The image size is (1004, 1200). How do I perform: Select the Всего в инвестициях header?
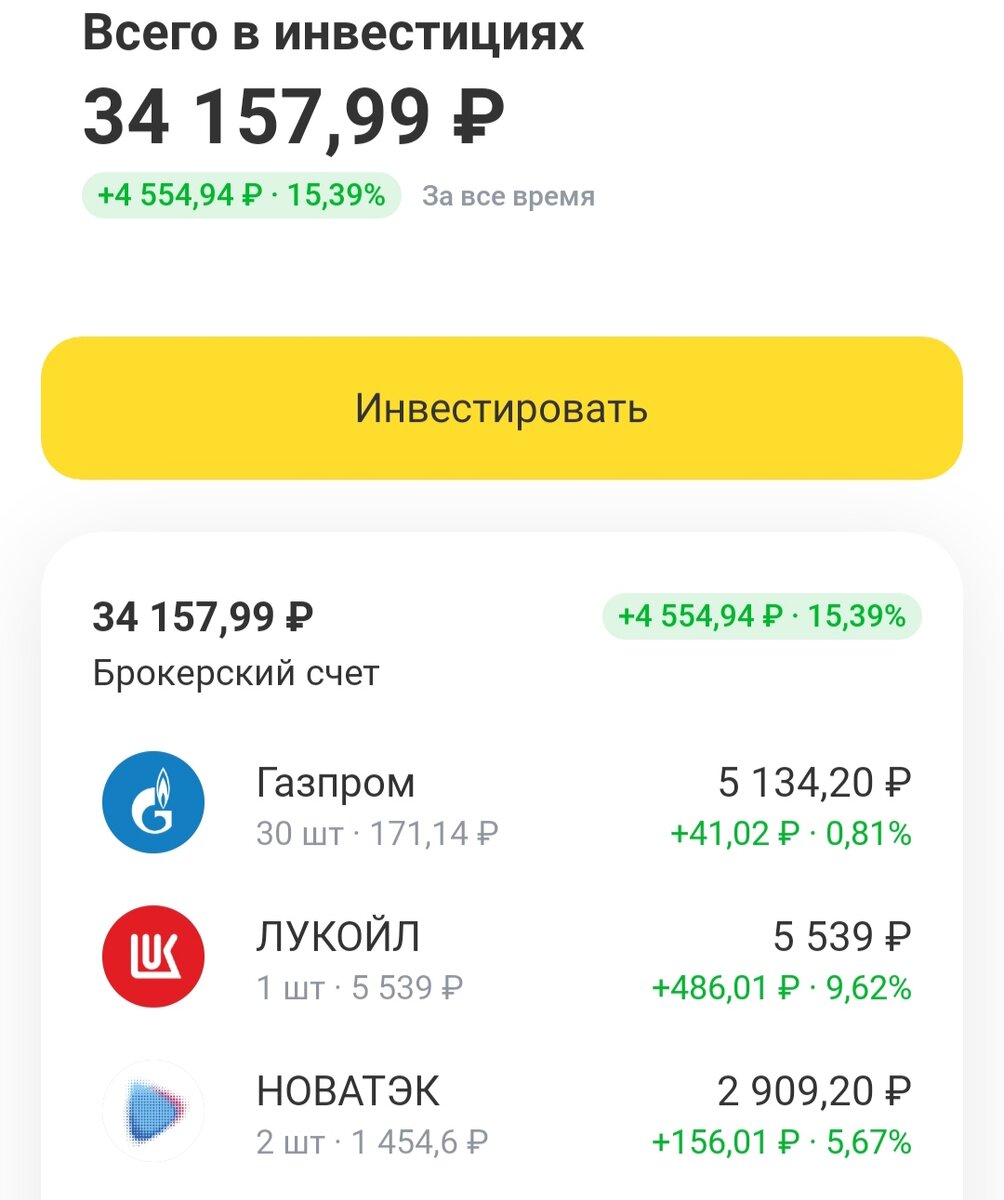(330, 33)
